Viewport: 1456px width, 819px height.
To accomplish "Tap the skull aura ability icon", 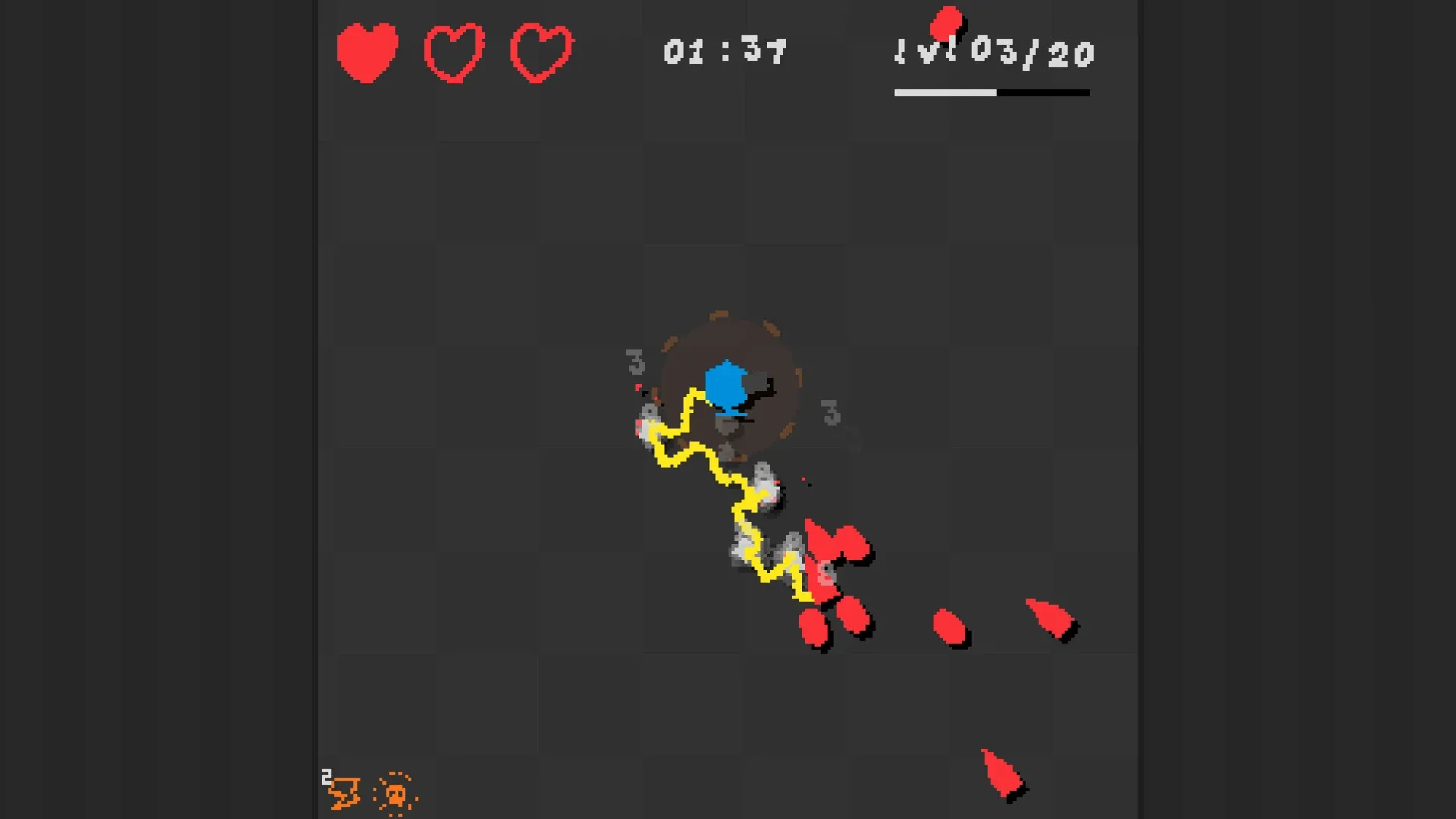I will coord(395,794).
